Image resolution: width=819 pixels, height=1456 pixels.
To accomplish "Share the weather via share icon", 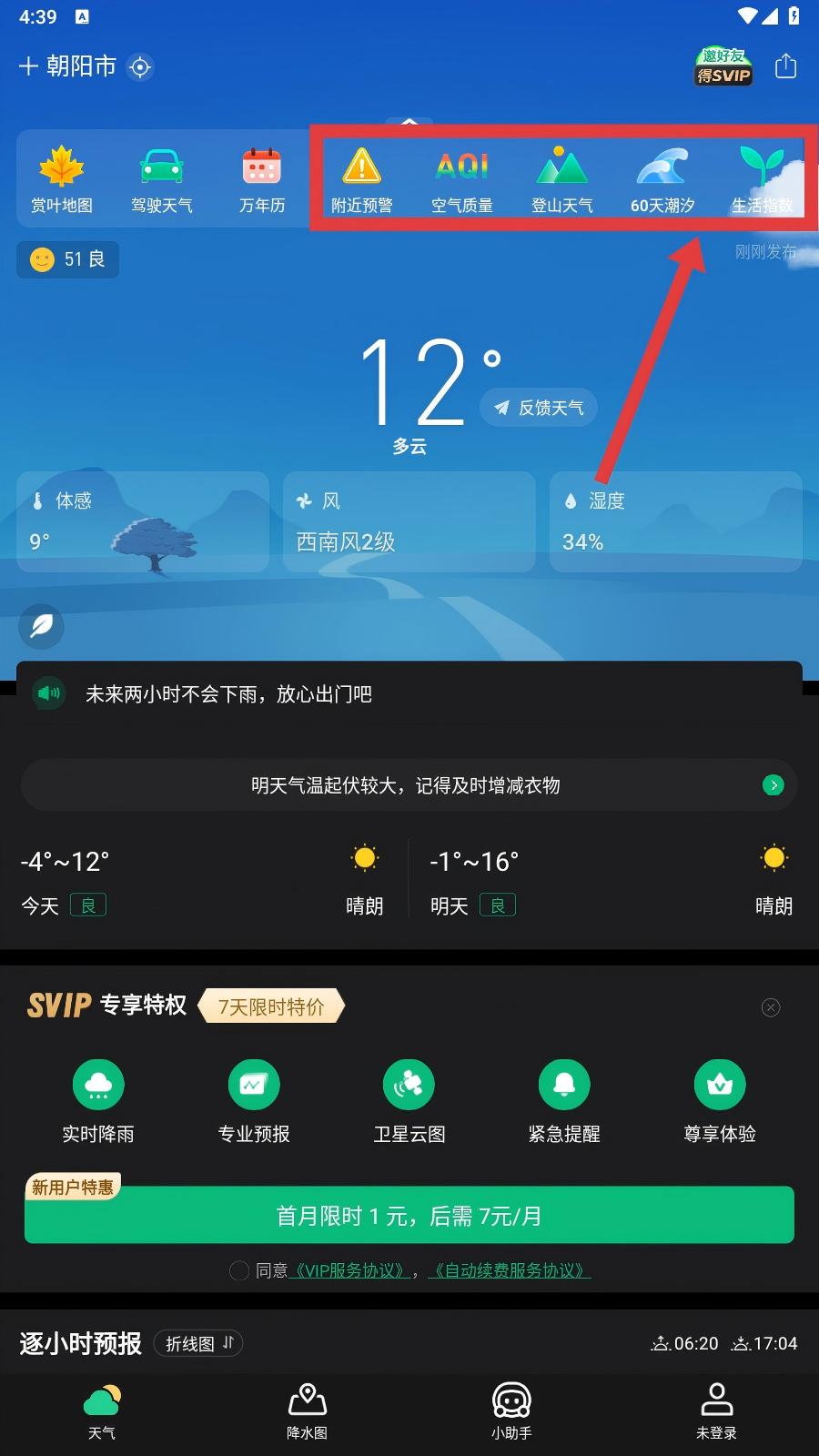I will 785,66.
